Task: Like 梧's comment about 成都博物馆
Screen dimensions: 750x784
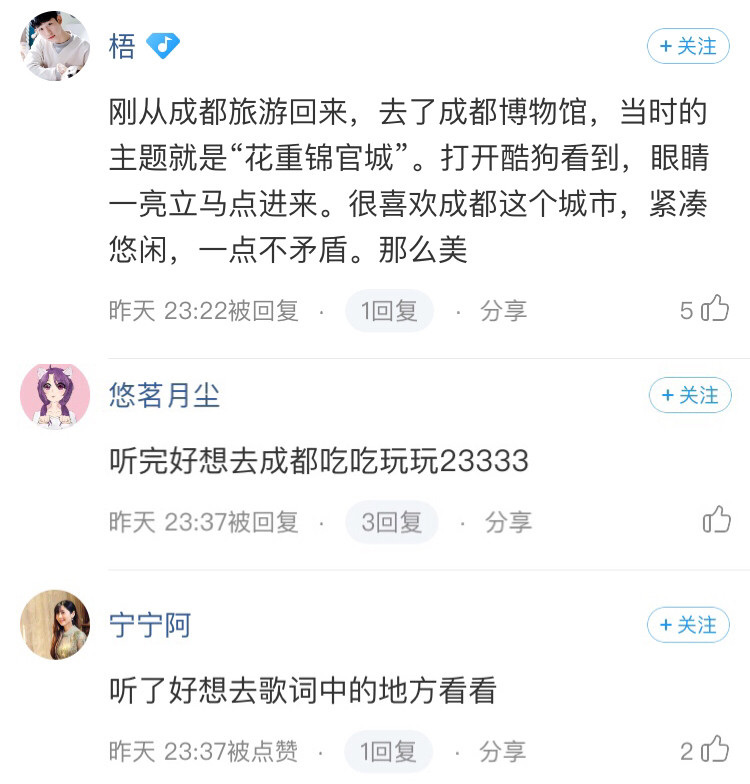Action: 716,310
